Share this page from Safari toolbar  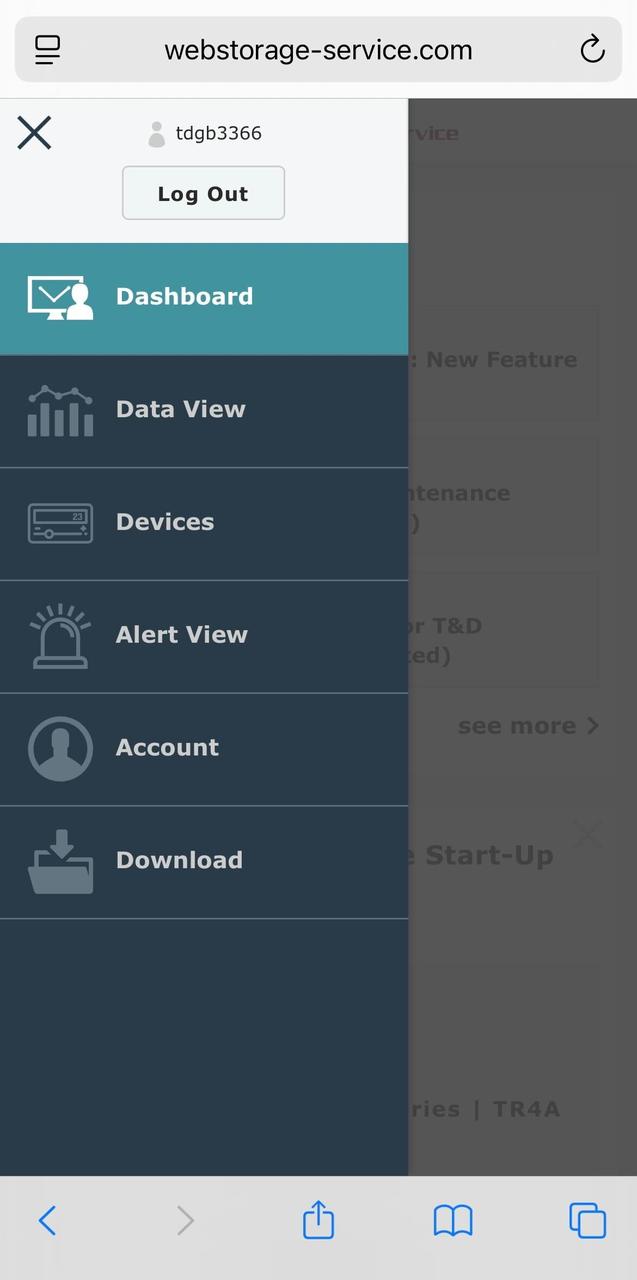coord(318,1220)
